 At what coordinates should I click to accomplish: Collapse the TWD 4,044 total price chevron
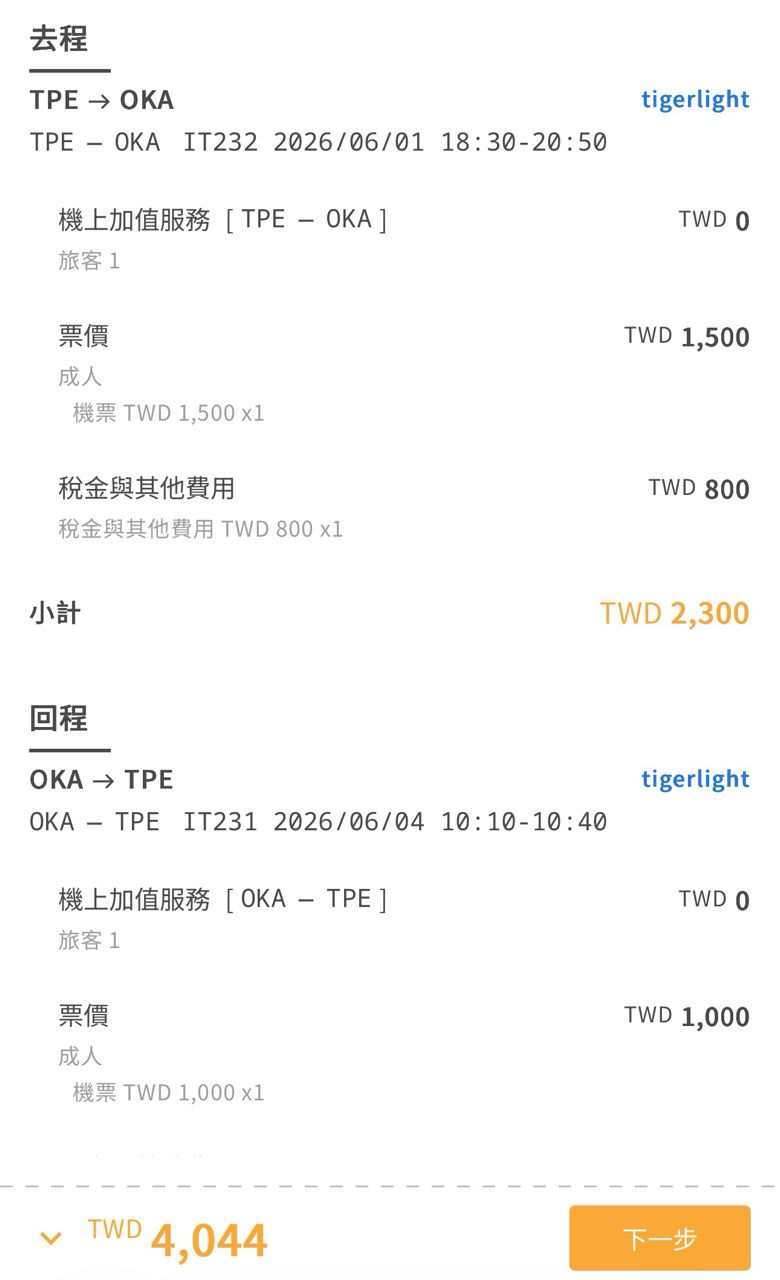click(50, 1239)
